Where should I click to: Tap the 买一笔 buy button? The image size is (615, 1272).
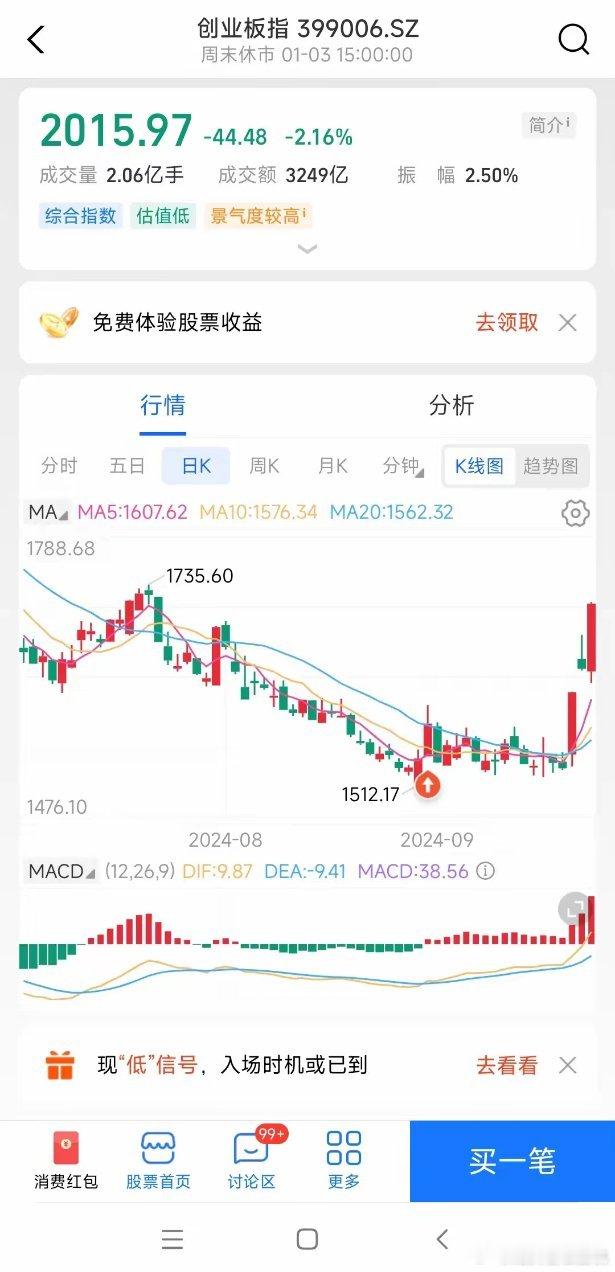pyautogui.click(x=512, y=1161)
